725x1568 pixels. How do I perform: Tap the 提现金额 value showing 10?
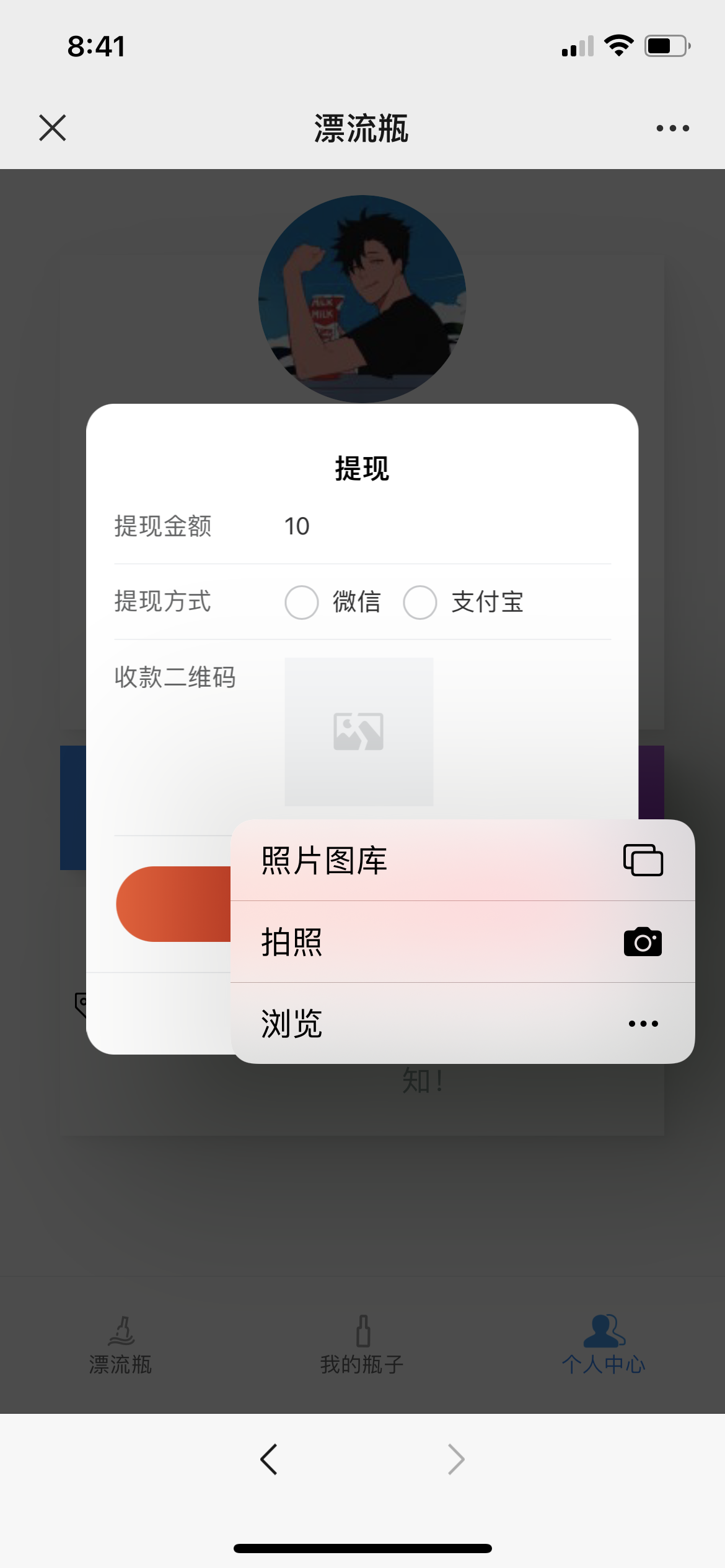[299, 526]
